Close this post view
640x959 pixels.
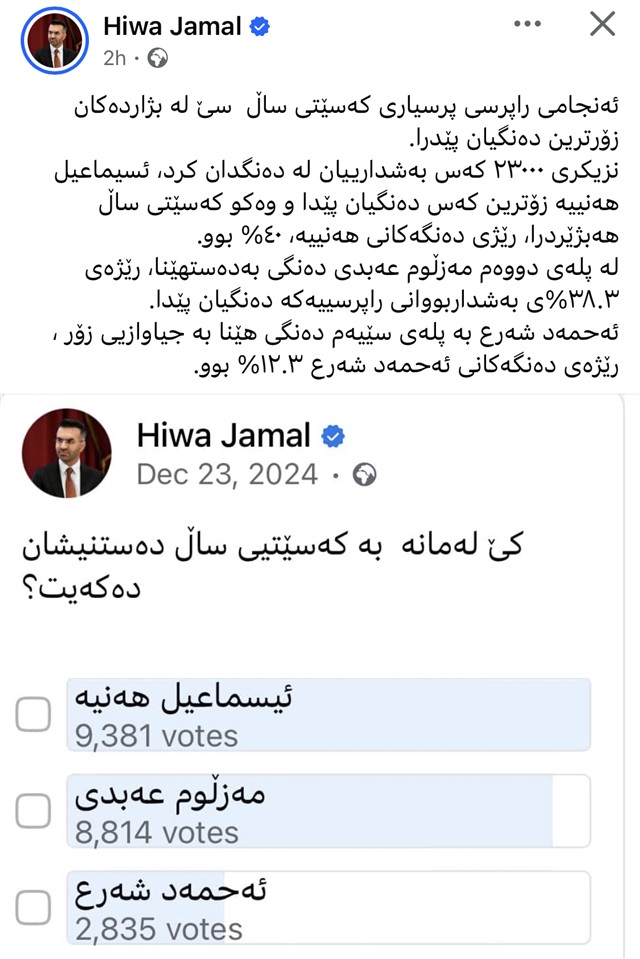[x=602, y=24]
